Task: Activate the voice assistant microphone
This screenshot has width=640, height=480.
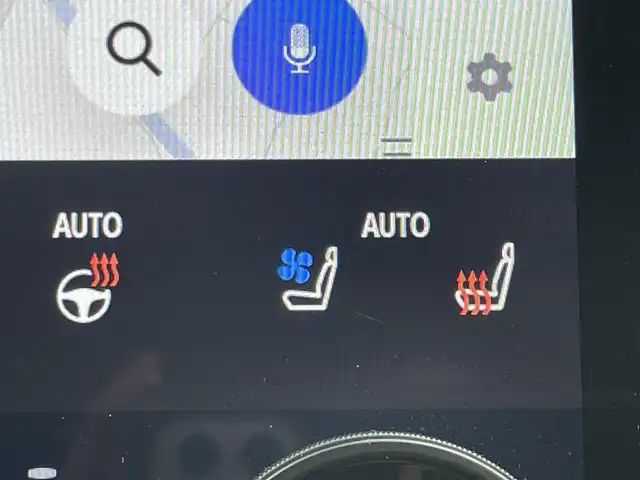Action: [299, 48]
